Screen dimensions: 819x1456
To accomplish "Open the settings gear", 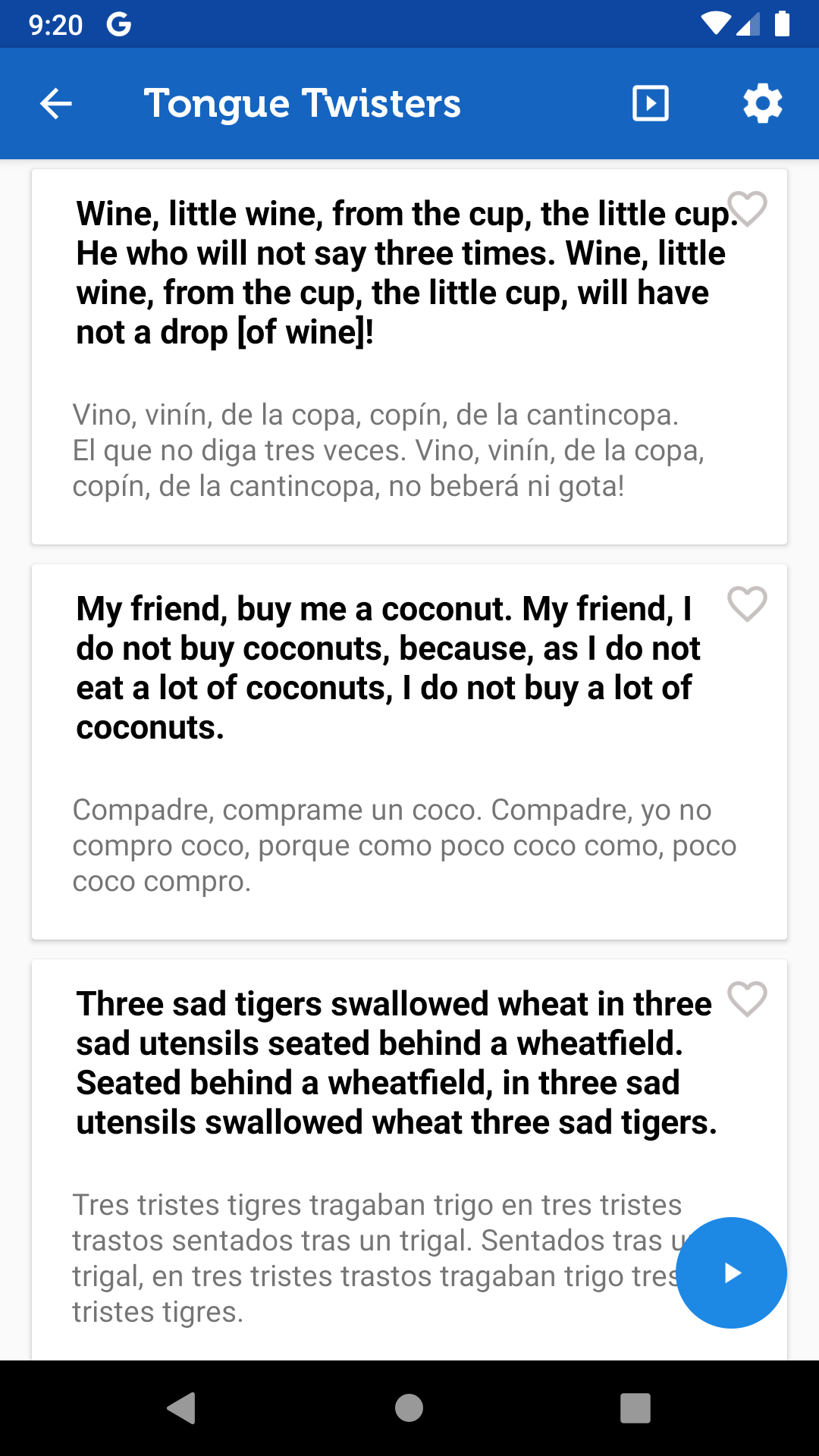I will tap(762, 104).
